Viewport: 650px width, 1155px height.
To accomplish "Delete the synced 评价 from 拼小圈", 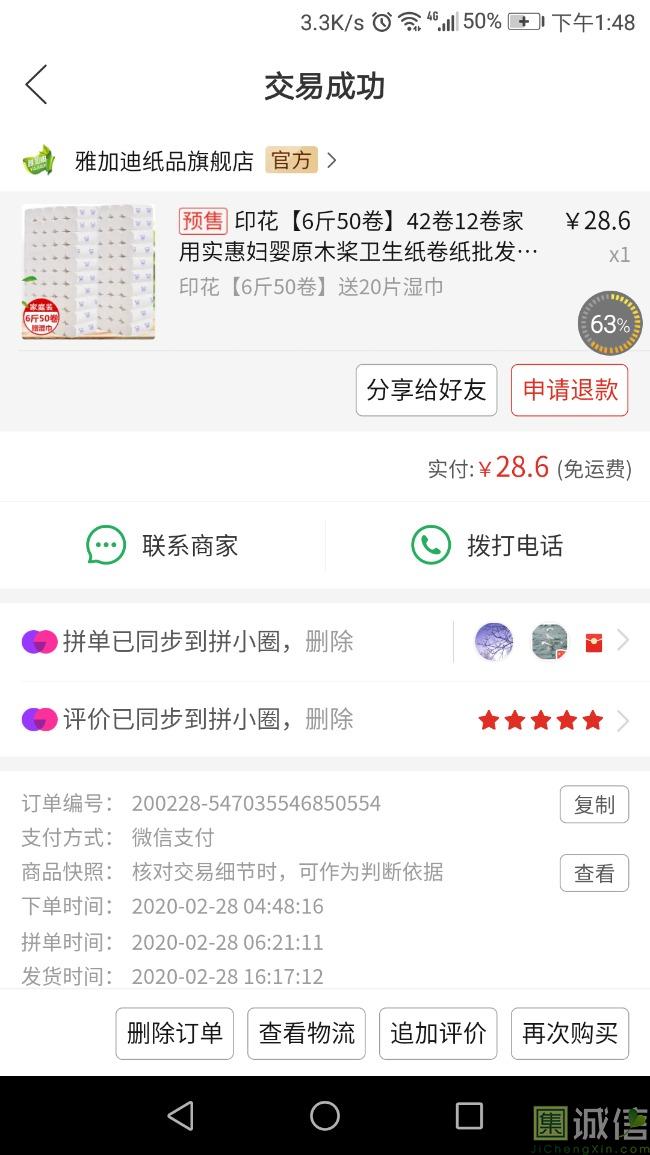I will tap(329, 720).
